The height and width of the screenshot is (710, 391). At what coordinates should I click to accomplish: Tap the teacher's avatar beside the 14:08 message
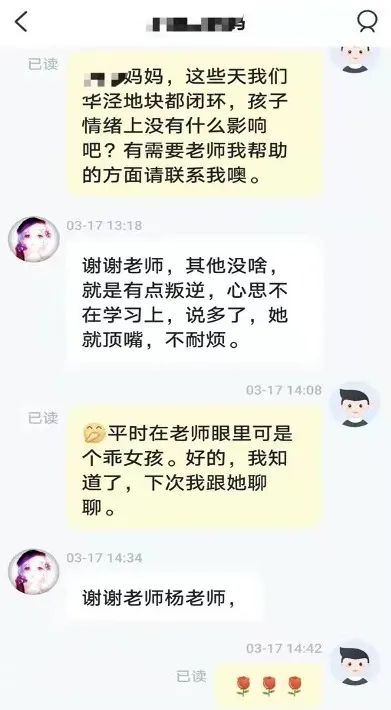pyautogui.click(x=355, y=407)
